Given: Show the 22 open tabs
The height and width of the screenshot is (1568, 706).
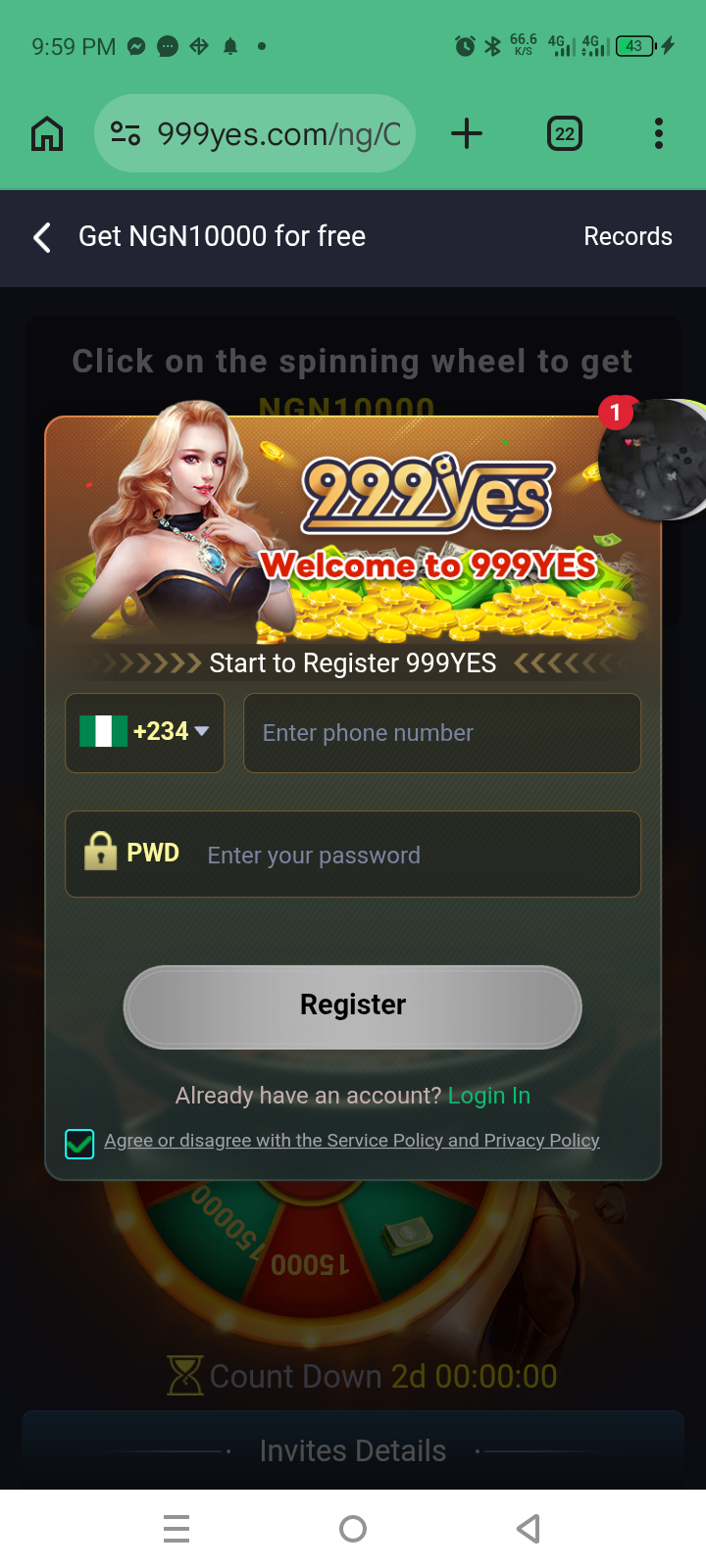Looking at the screenshot, I should (564, 133).
